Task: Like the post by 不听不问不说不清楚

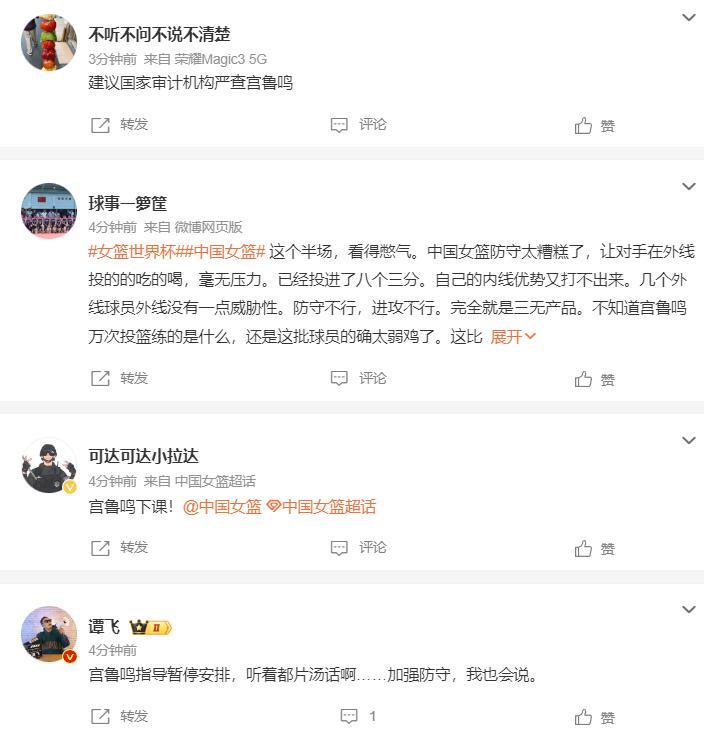Action: [x=595, y=126]
